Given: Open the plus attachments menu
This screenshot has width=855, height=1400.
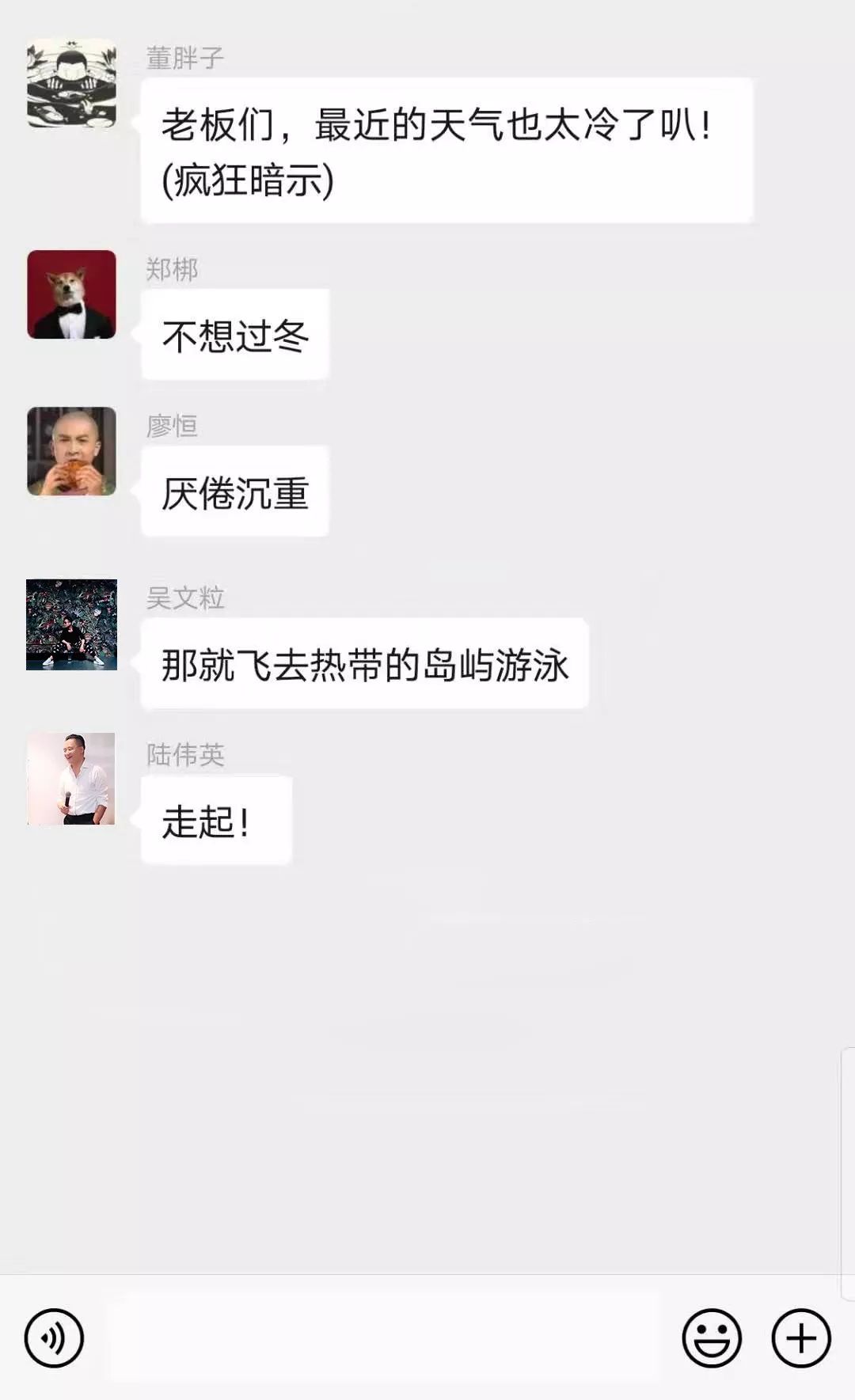Looking at the screenshot, I should pyautogui.click(x=801, y=1338).
